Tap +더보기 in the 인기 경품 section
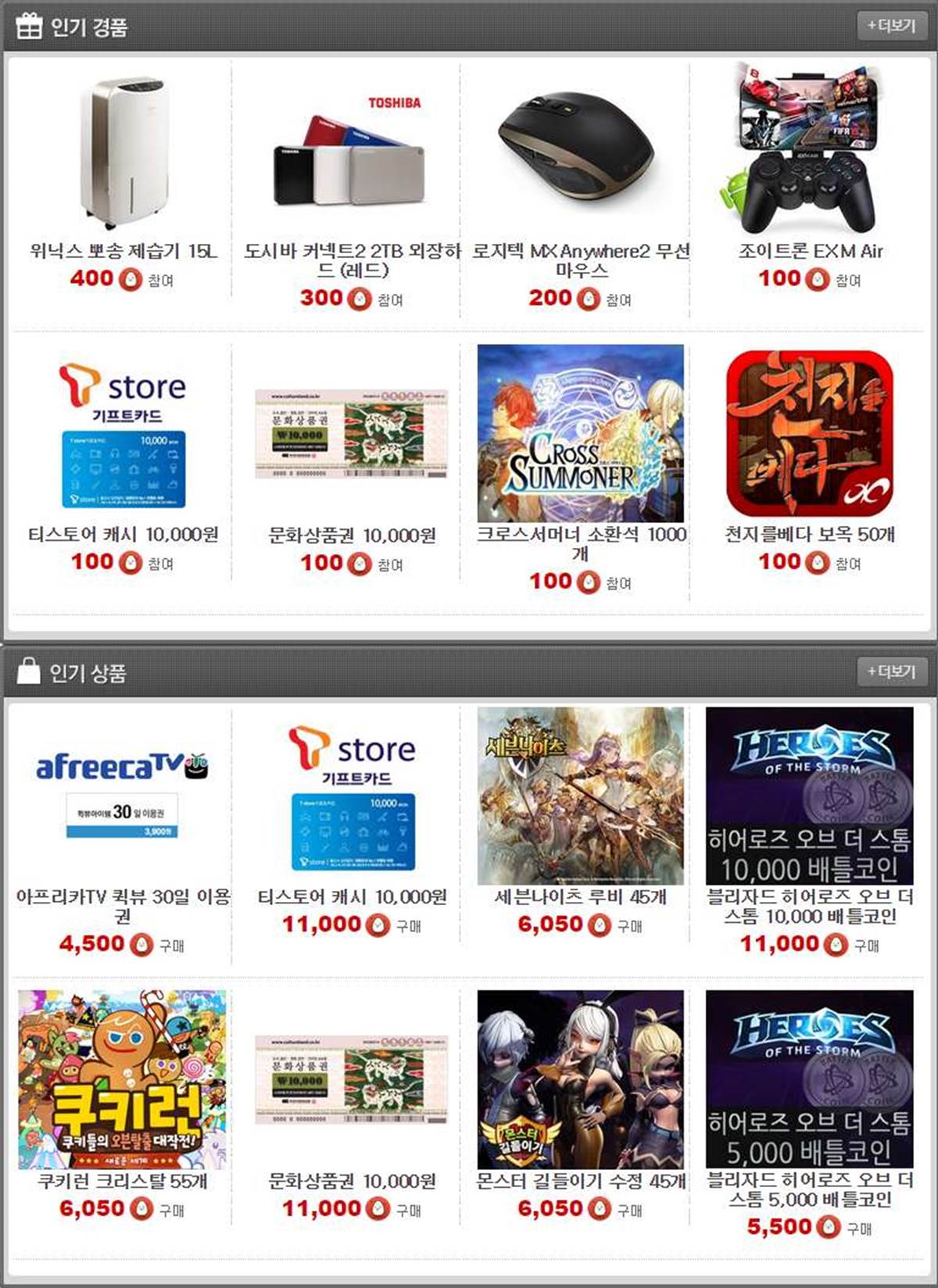The image size is (938, 1288). [x=891, y=25]
